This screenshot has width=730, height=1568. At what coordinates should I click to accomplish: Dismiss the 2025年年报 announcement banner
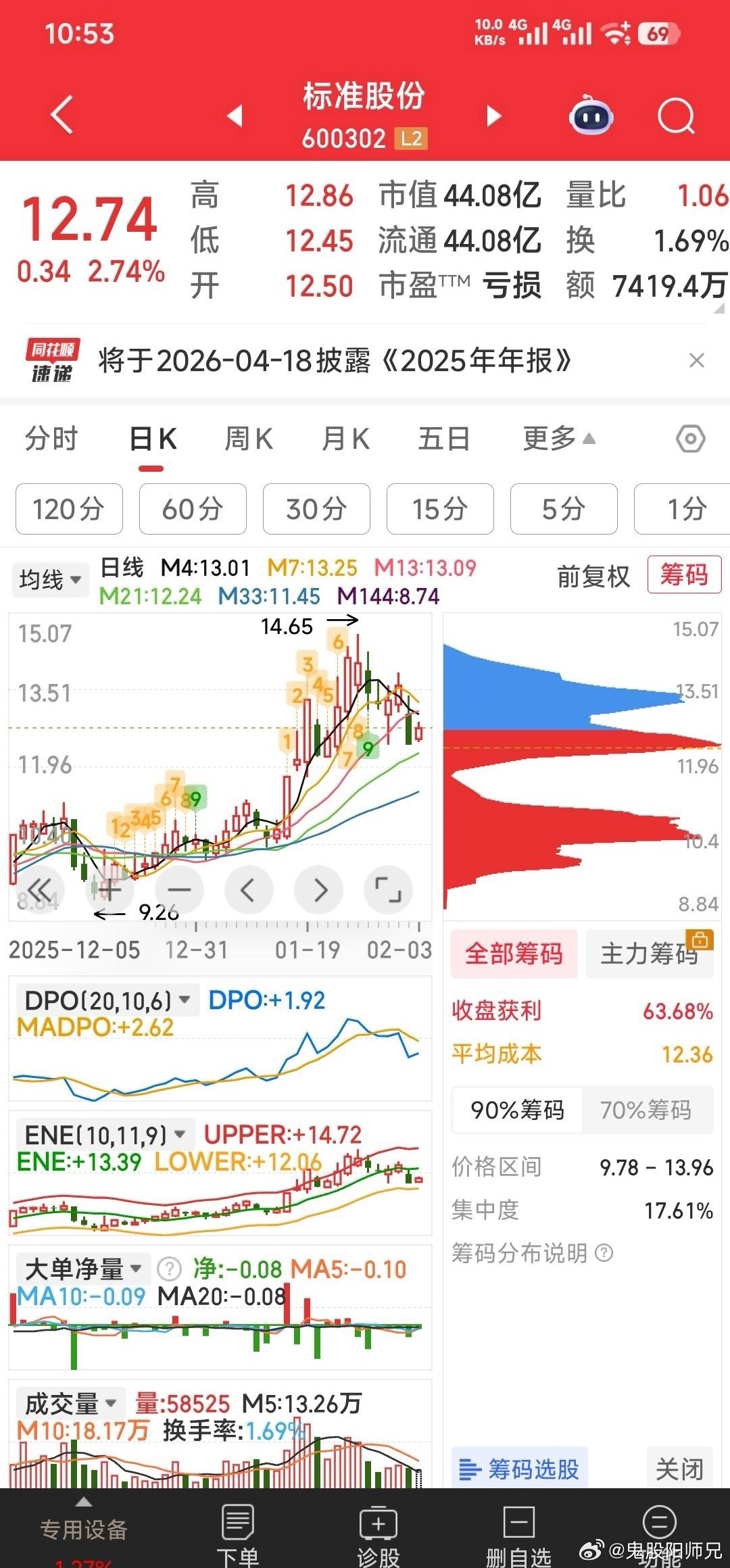(x=696, y=360)
